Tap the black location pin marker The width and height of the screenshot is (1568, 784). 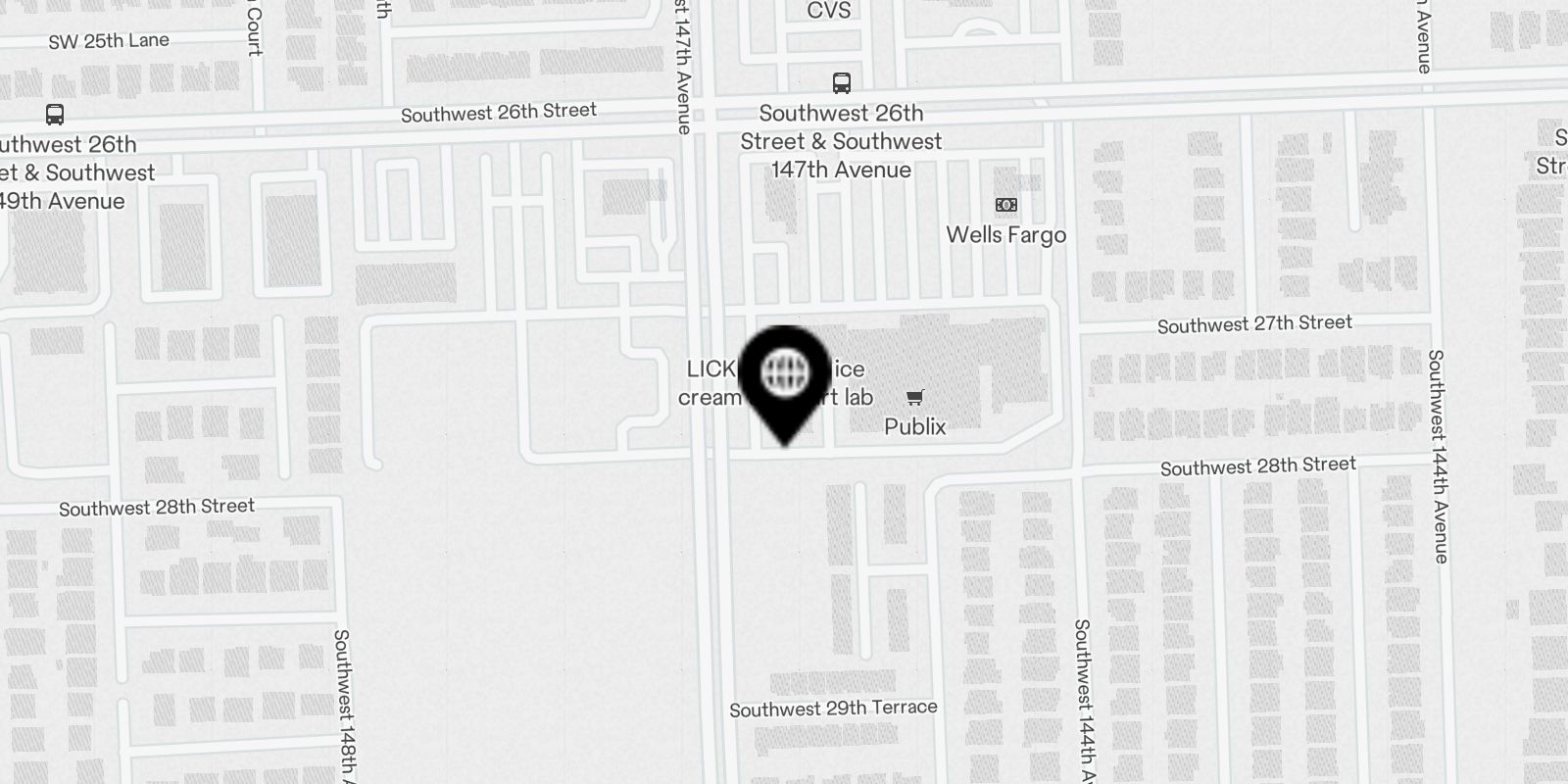click(785, 377)
